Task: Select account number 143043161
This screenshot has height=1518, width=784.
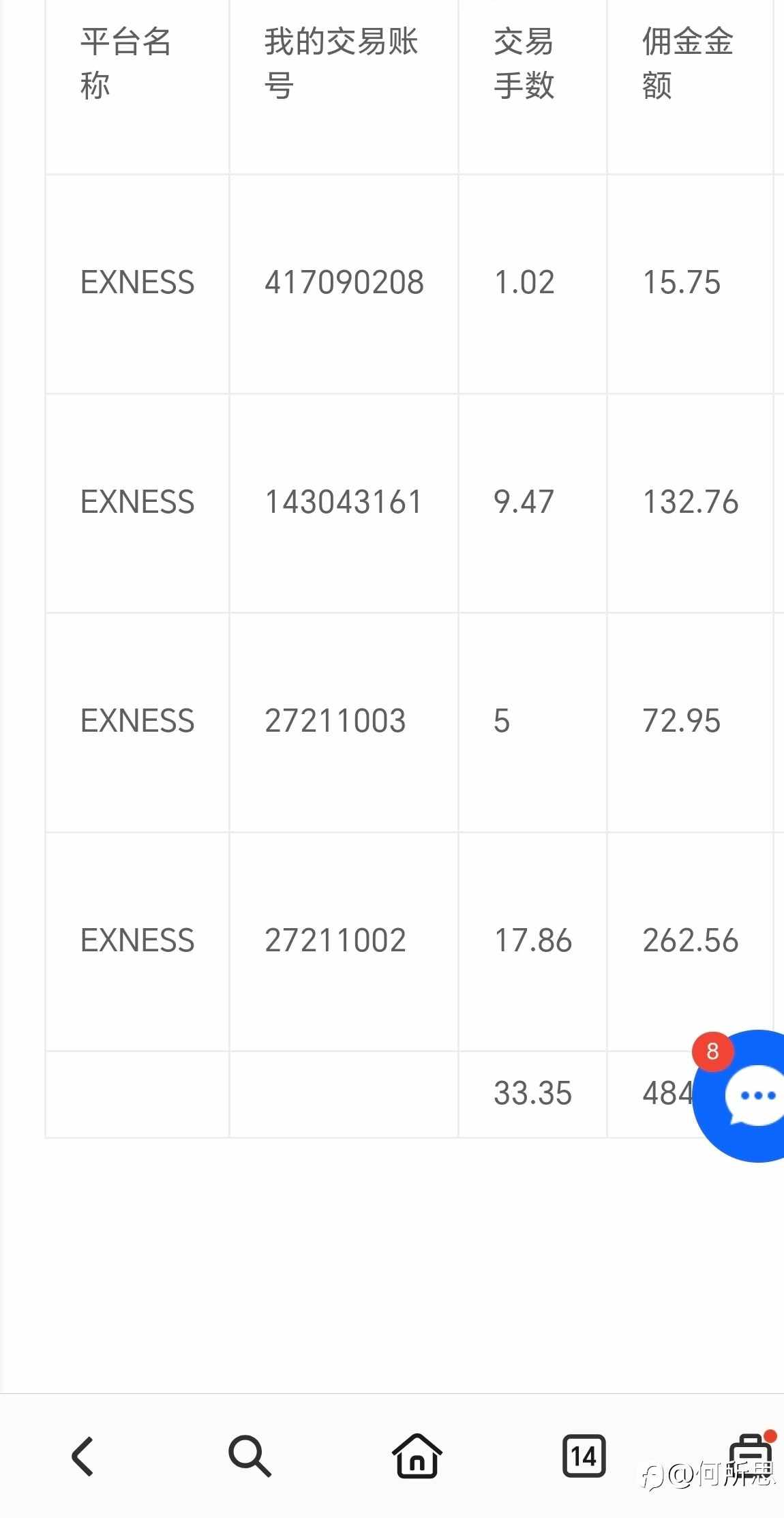Action: (344, 502)
